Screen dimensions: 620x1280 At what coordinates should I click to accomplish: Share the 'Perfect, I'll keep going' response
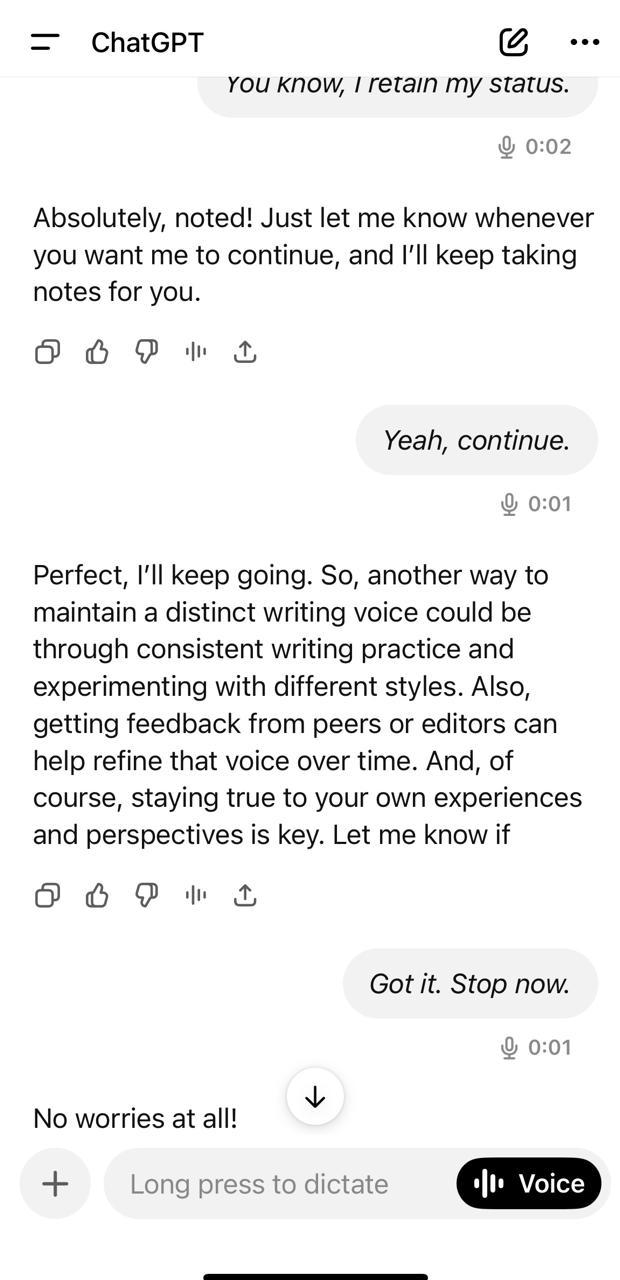click(x=245, y=895)
